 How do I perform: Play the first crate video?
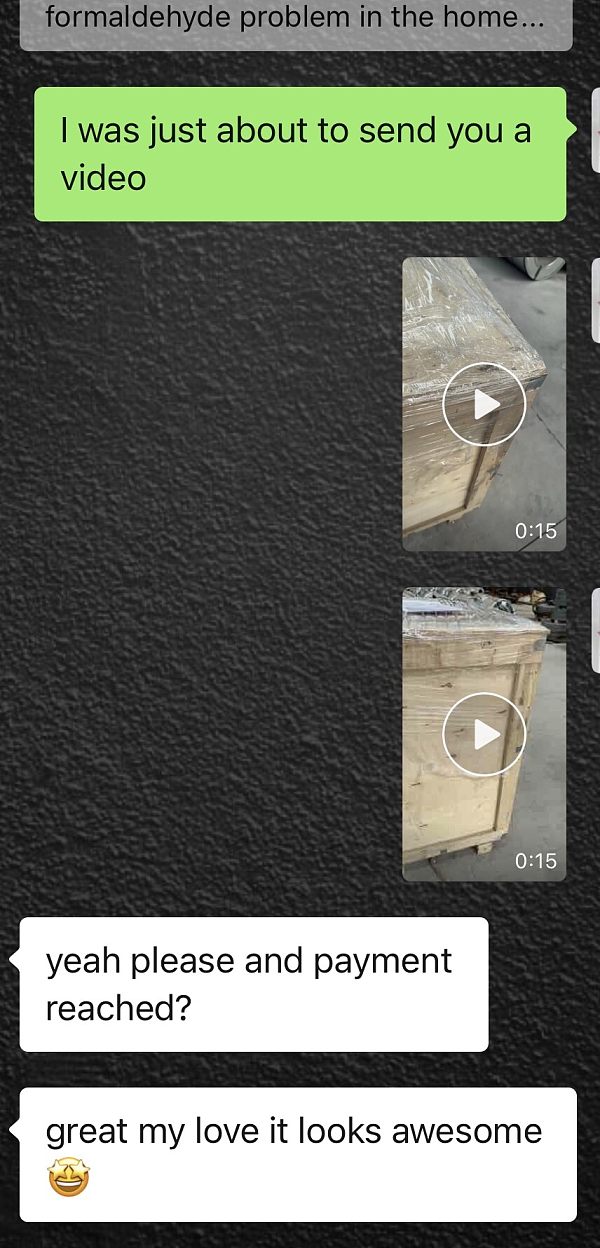point(484,404)
